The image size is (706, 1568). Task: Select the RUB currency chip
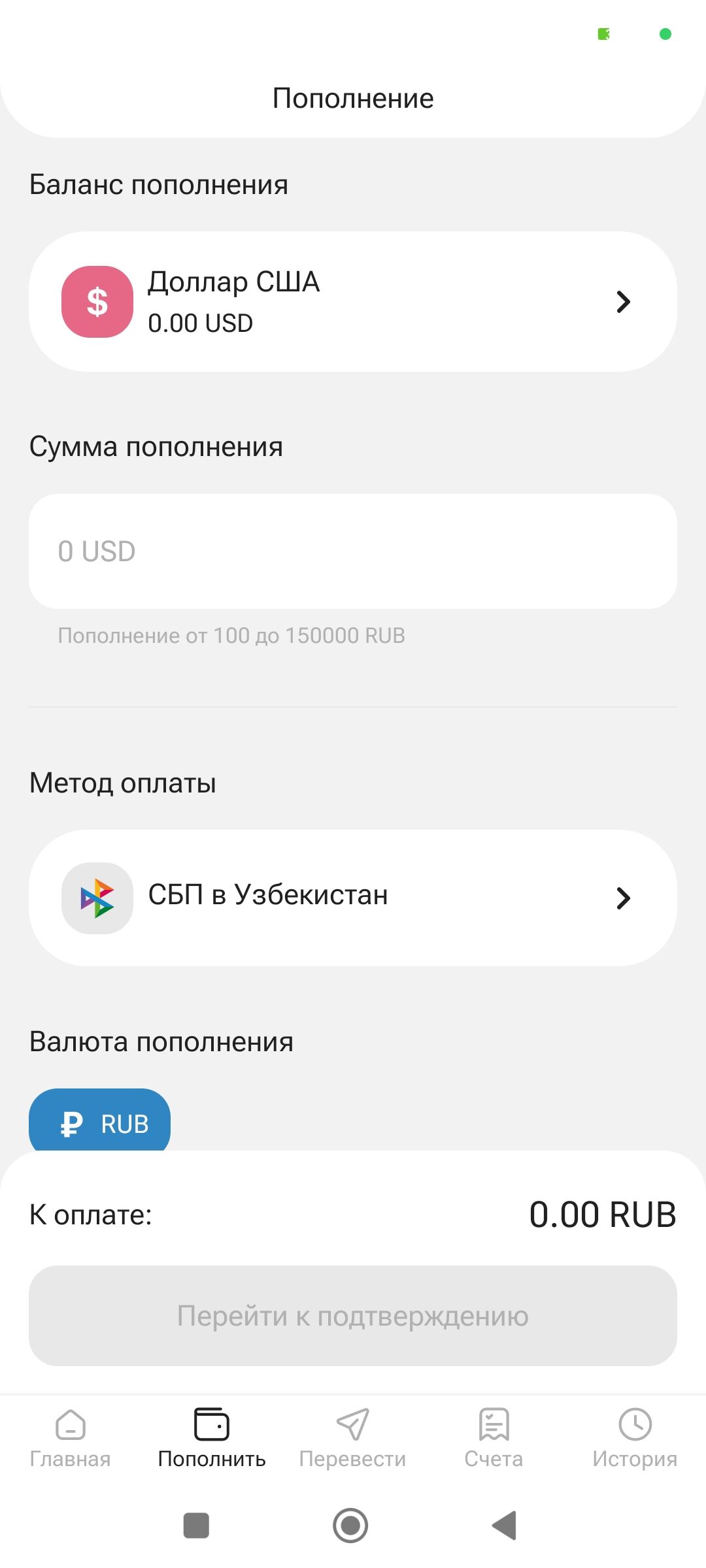(x=99, y=1121)
